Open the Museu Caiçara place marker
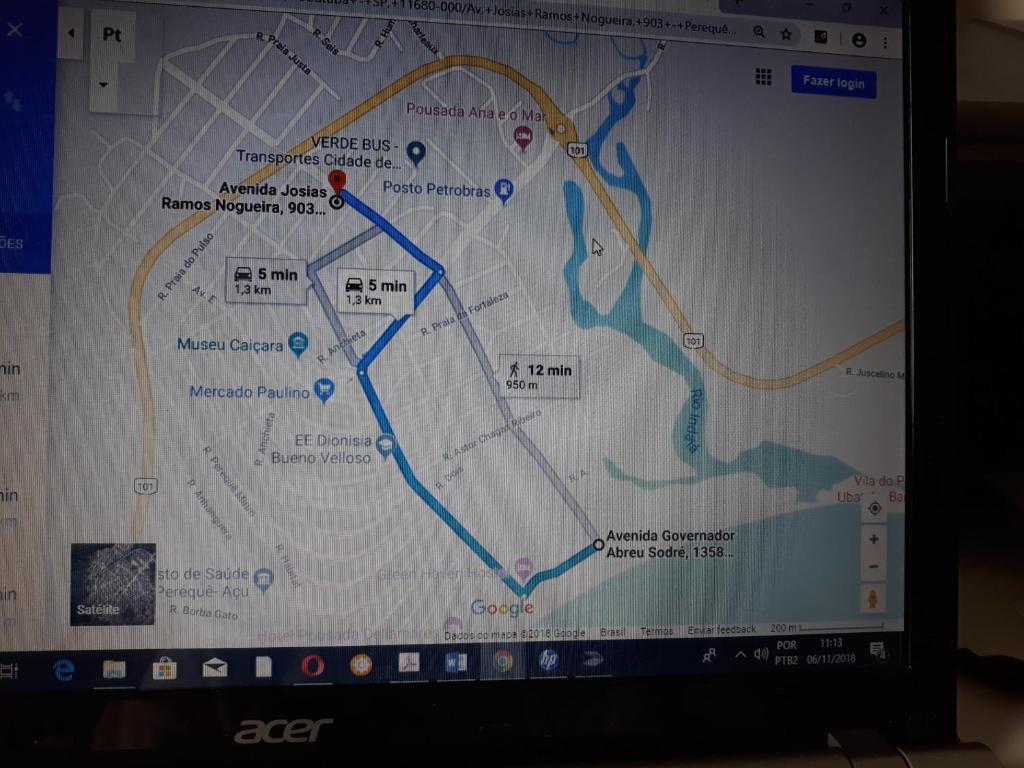 298,345
